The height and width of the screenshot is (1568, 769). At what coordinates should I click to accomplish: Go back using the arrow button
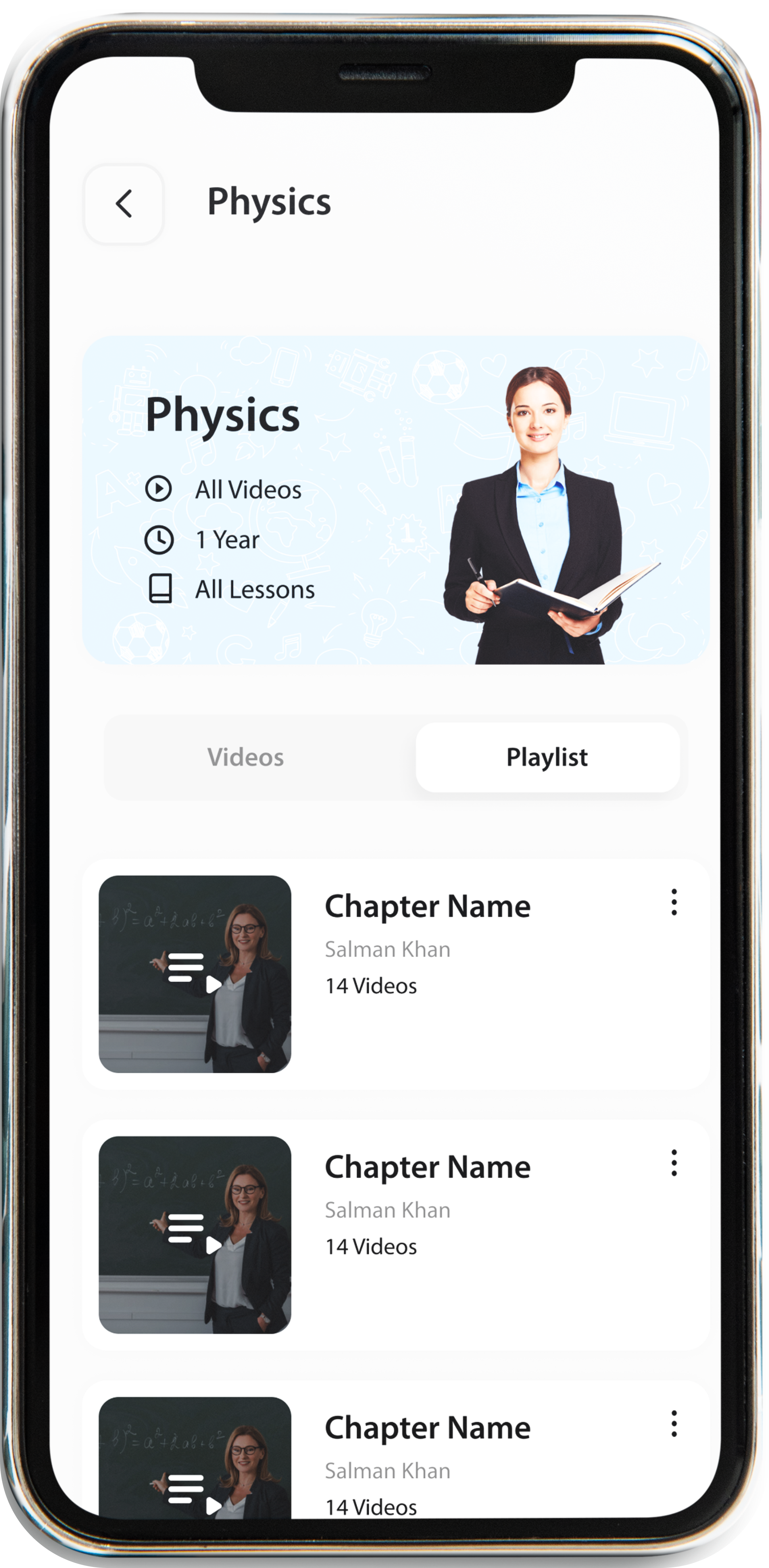coord(124,204)
